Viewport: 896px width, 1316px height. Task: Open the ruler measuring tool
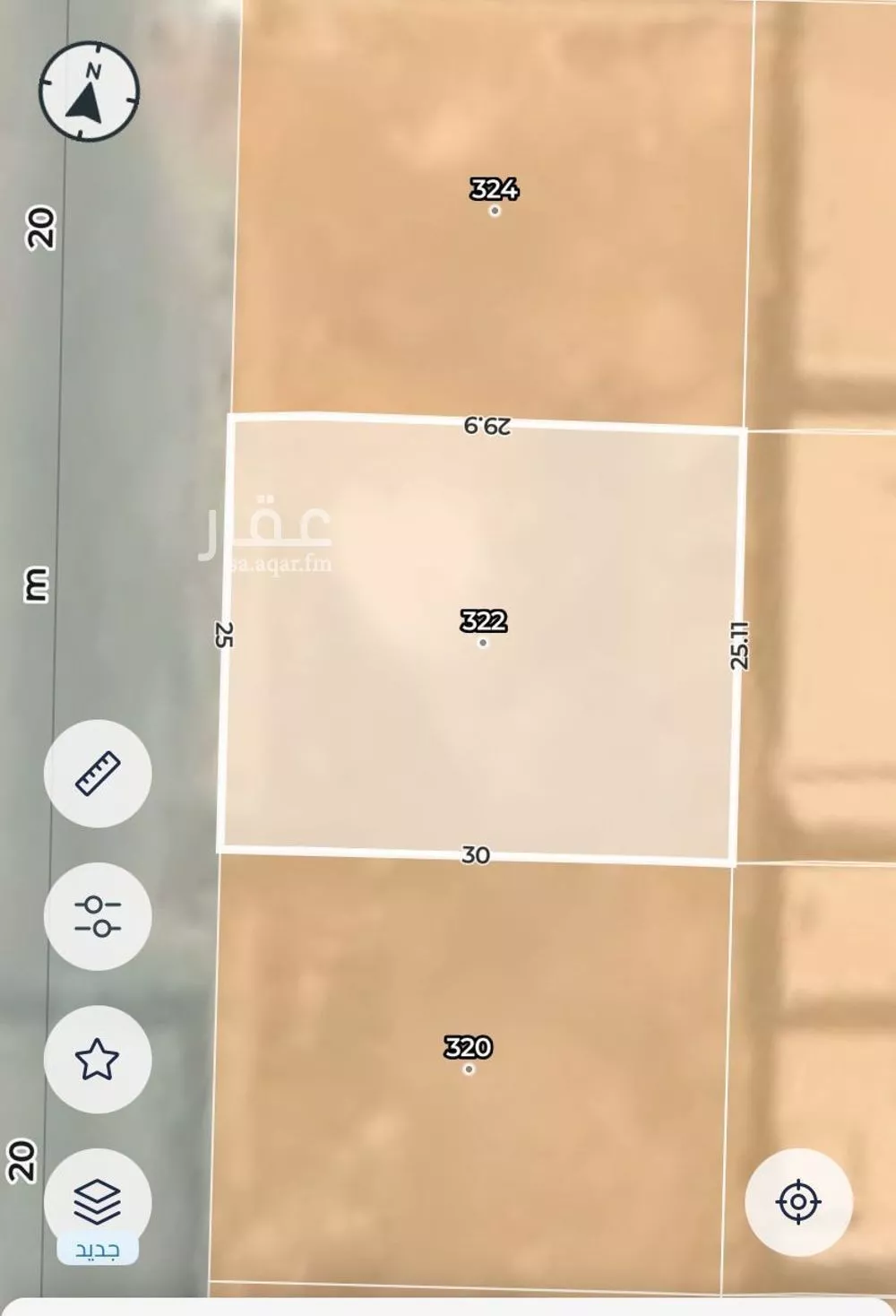point(98,773)
